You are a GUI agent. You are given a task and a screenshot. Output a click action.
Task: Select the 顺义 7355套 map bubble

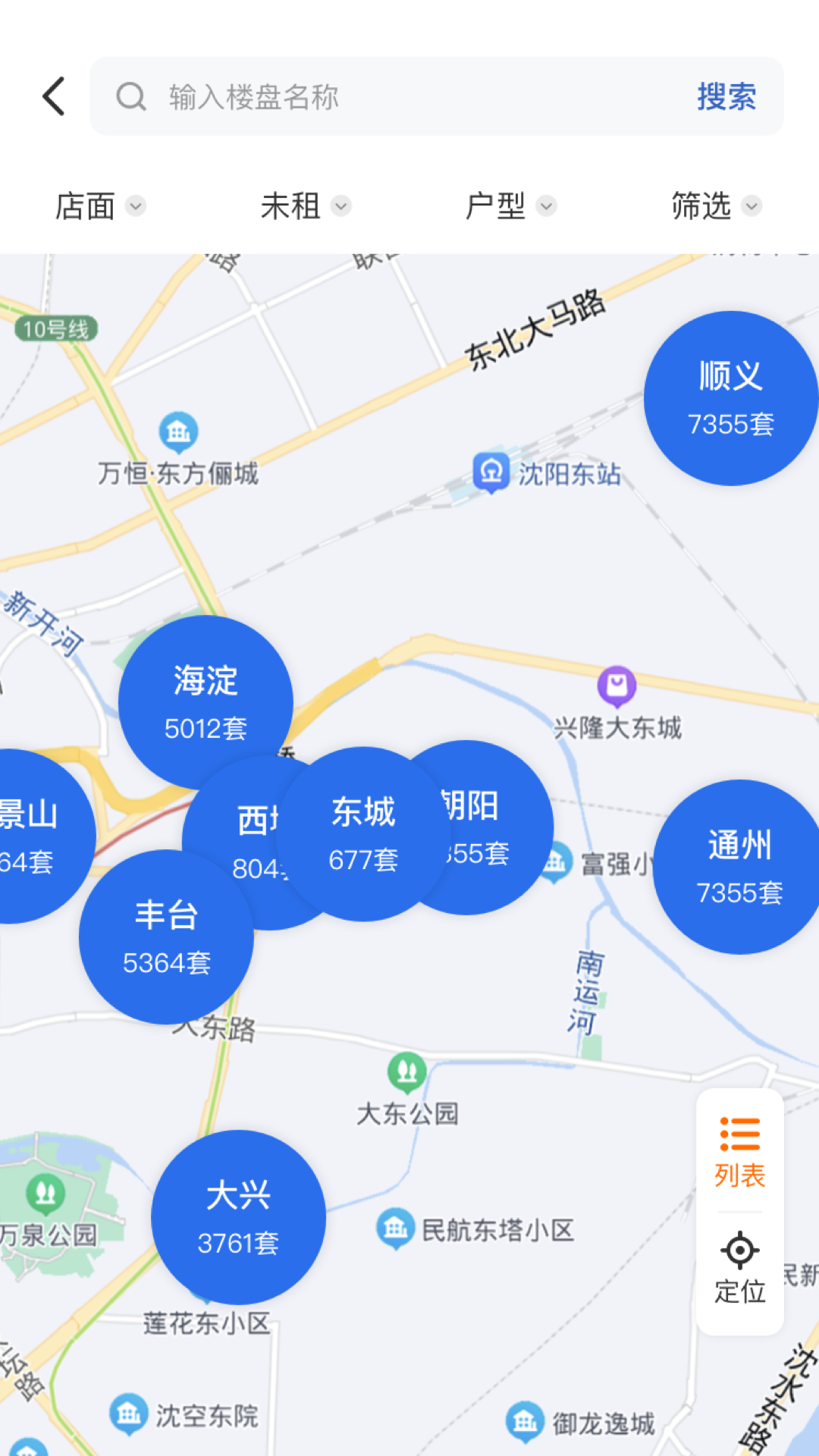[730, 398]
